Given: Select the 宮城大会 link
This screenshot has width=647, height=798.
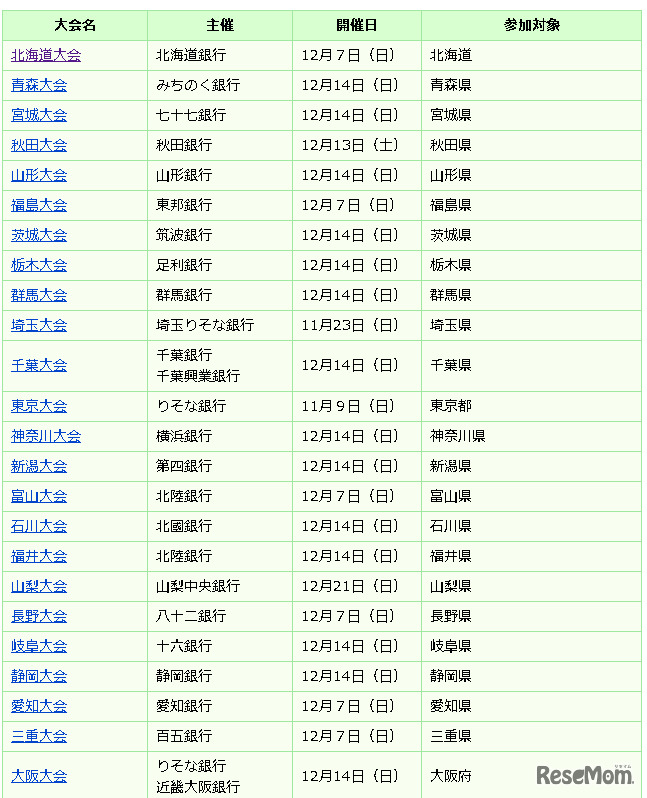Looking at the screenshot, I should pos(39,115).
